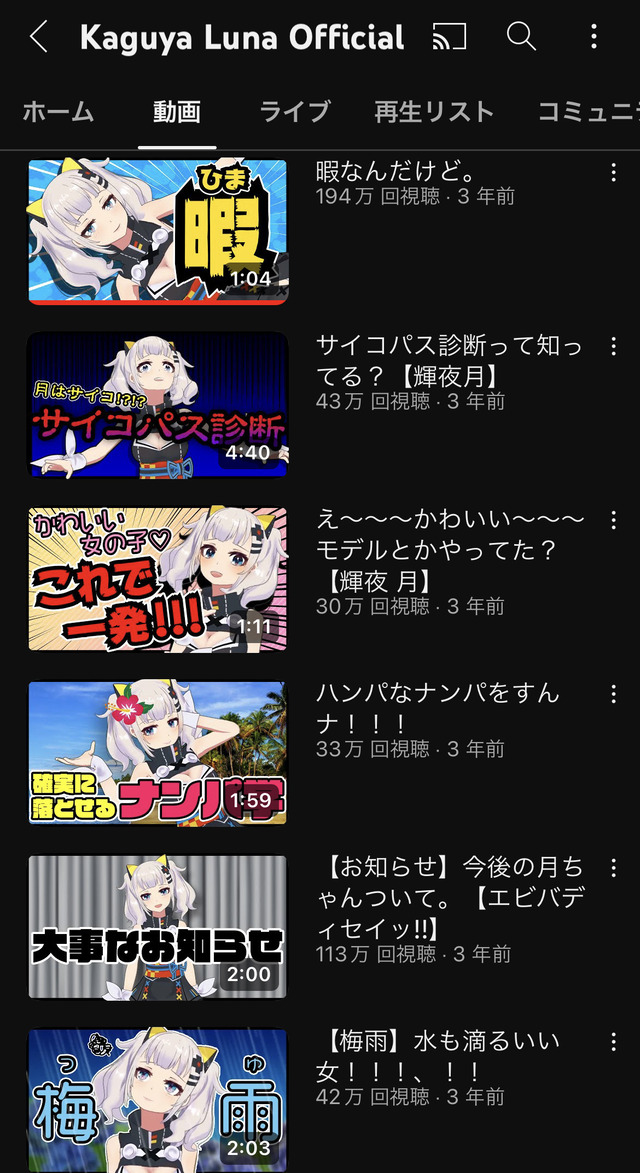This screenshot has width=640, height=1173.
Task: Switch to the ホーム tab
Action: click(58, 111)
